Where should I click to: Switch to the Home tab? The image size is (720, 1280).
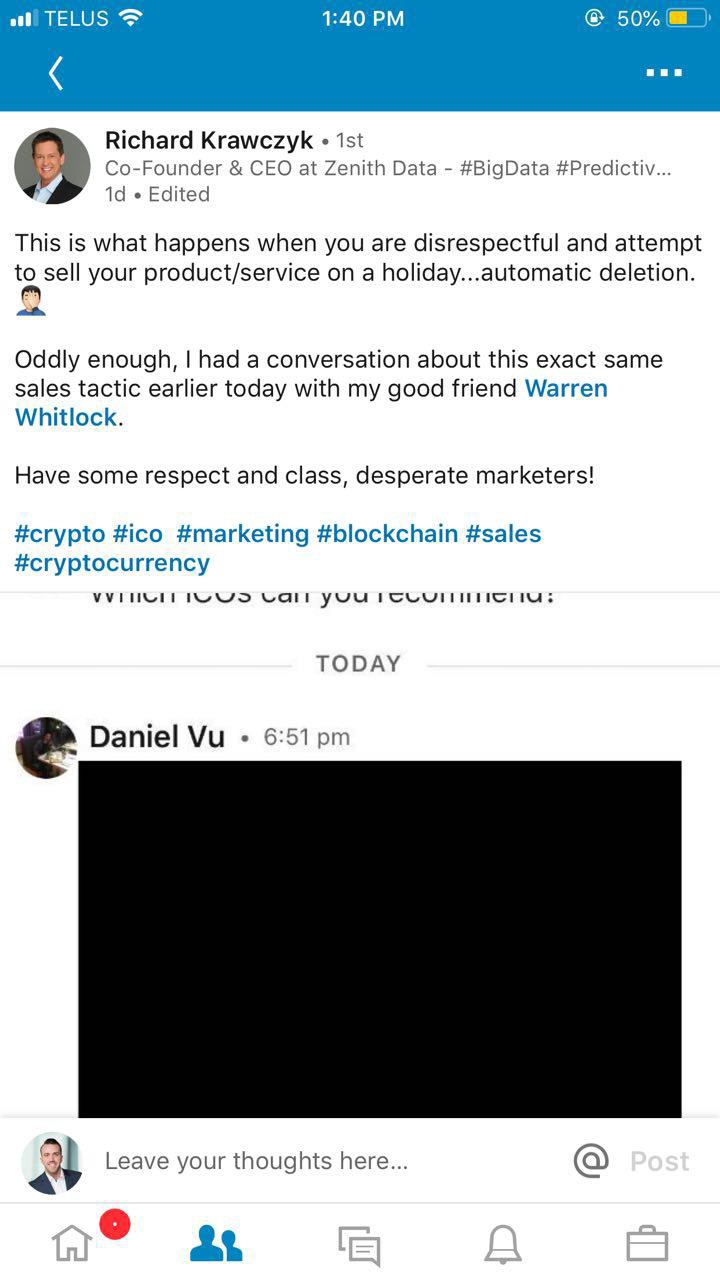(x=72, y=1244)
